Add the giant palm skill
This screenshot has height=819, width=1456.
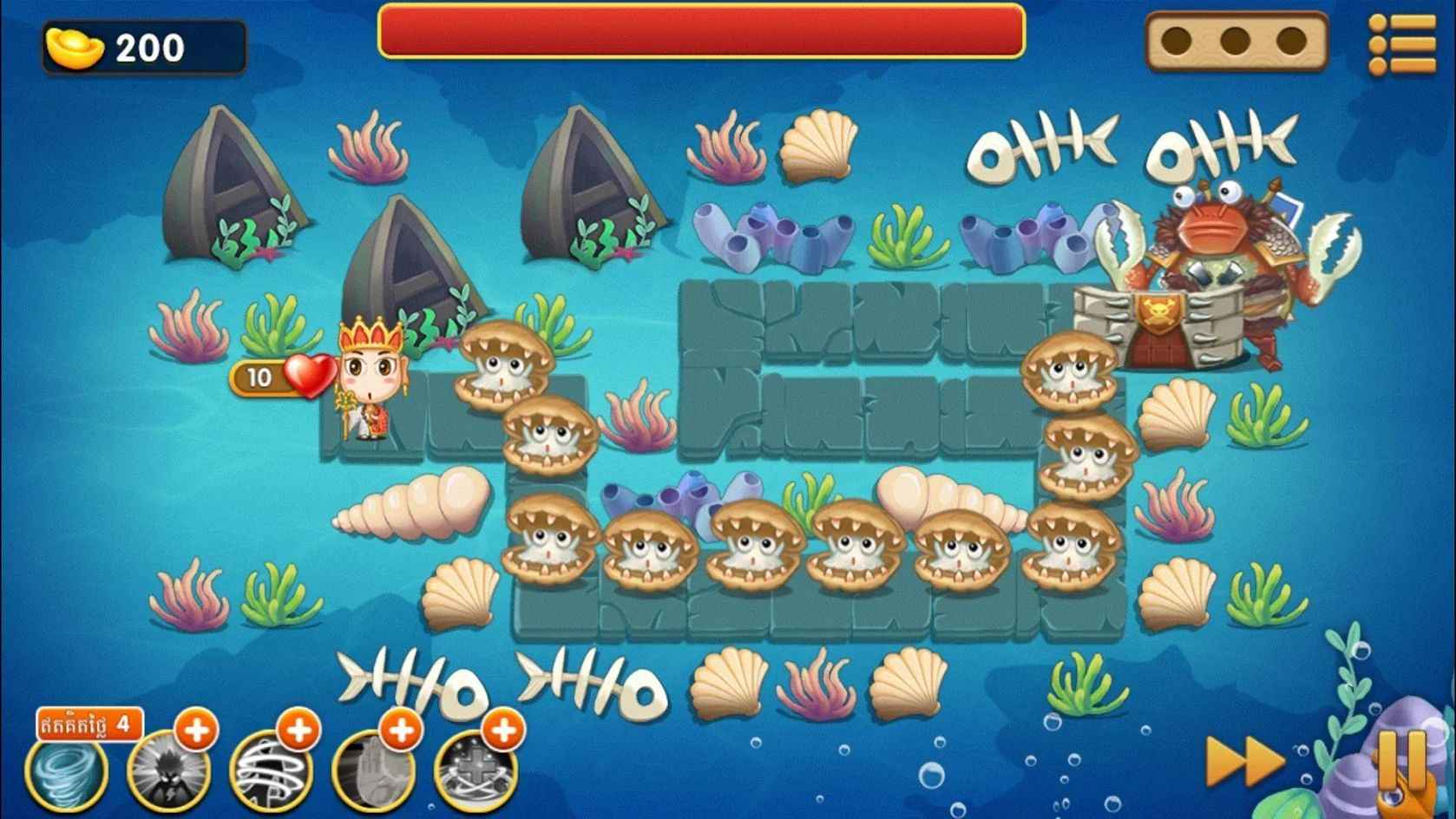pyautogui.click(x=401, y=732)
